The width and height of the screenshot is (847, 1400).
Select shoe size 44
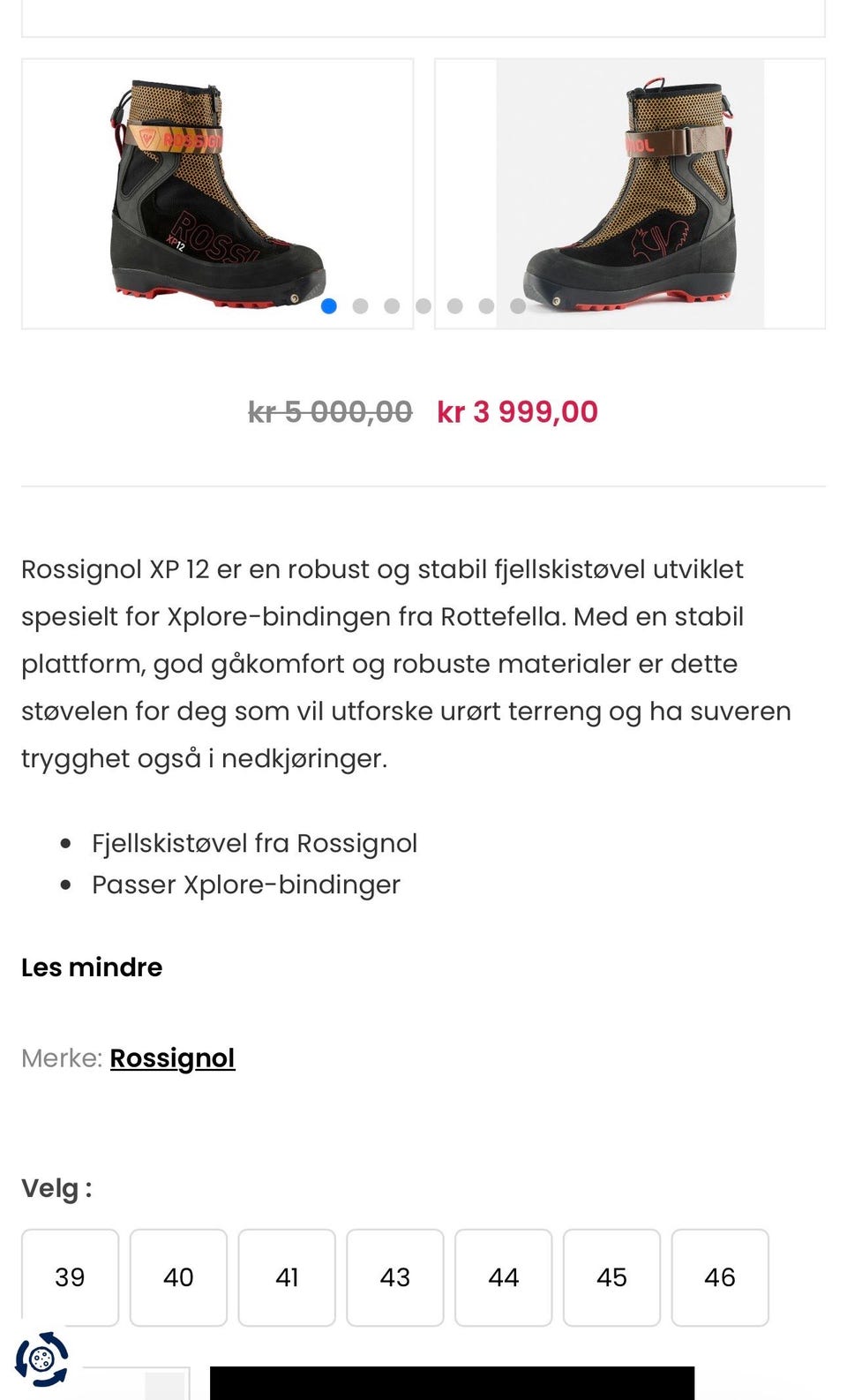pos(504,1278)
